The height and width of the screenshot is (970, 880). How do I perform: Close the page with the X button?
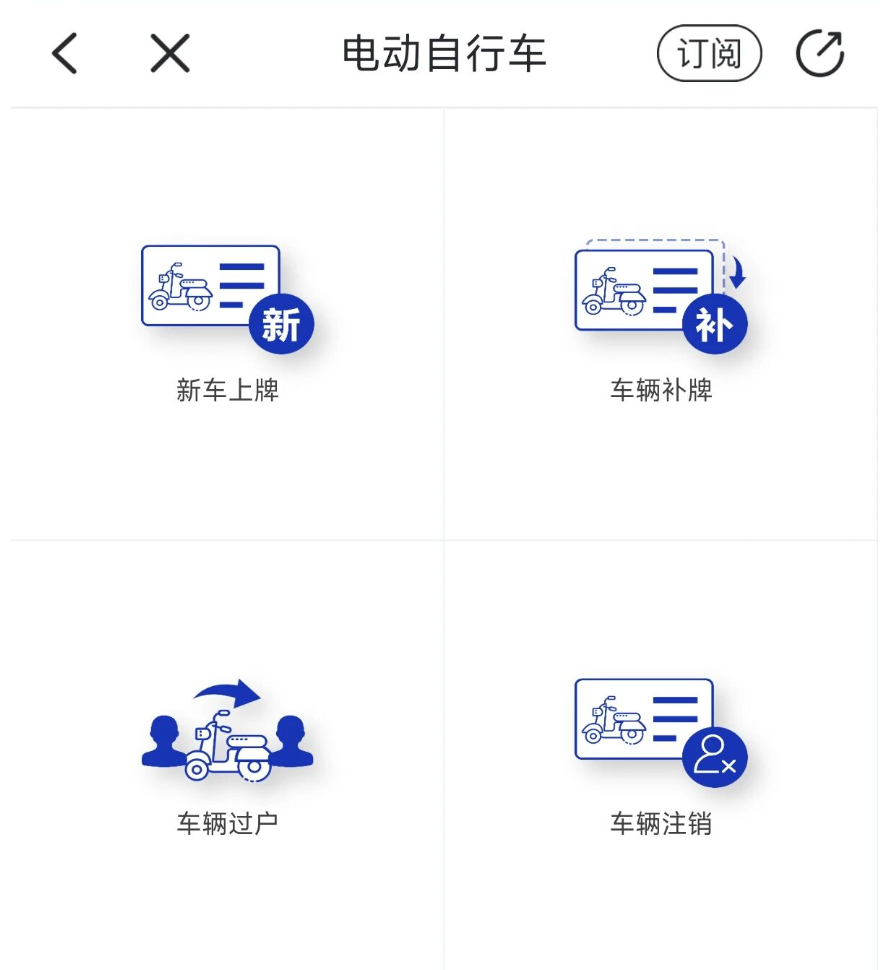(168, 54)
